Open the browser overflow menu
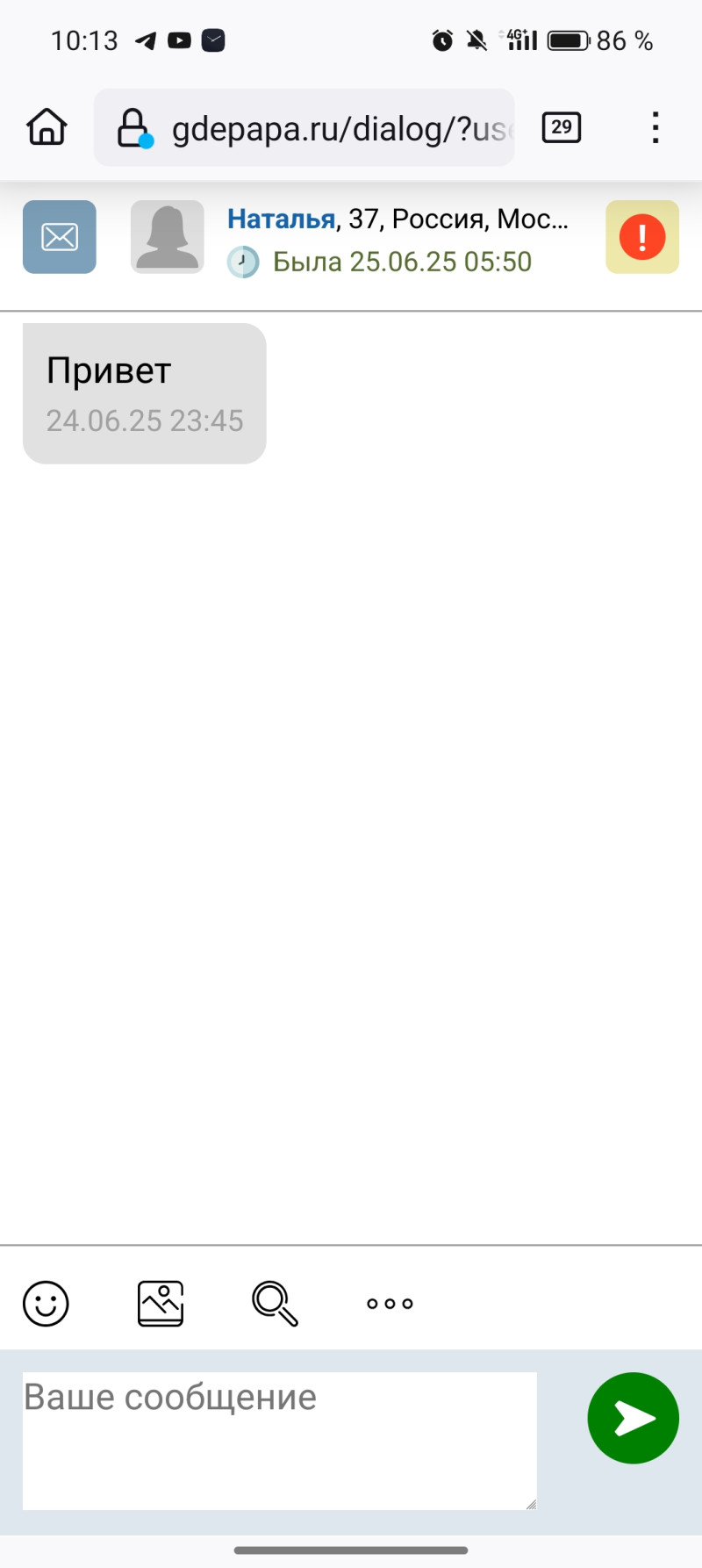Screen dimensions: 702x1568 (655, 128)
